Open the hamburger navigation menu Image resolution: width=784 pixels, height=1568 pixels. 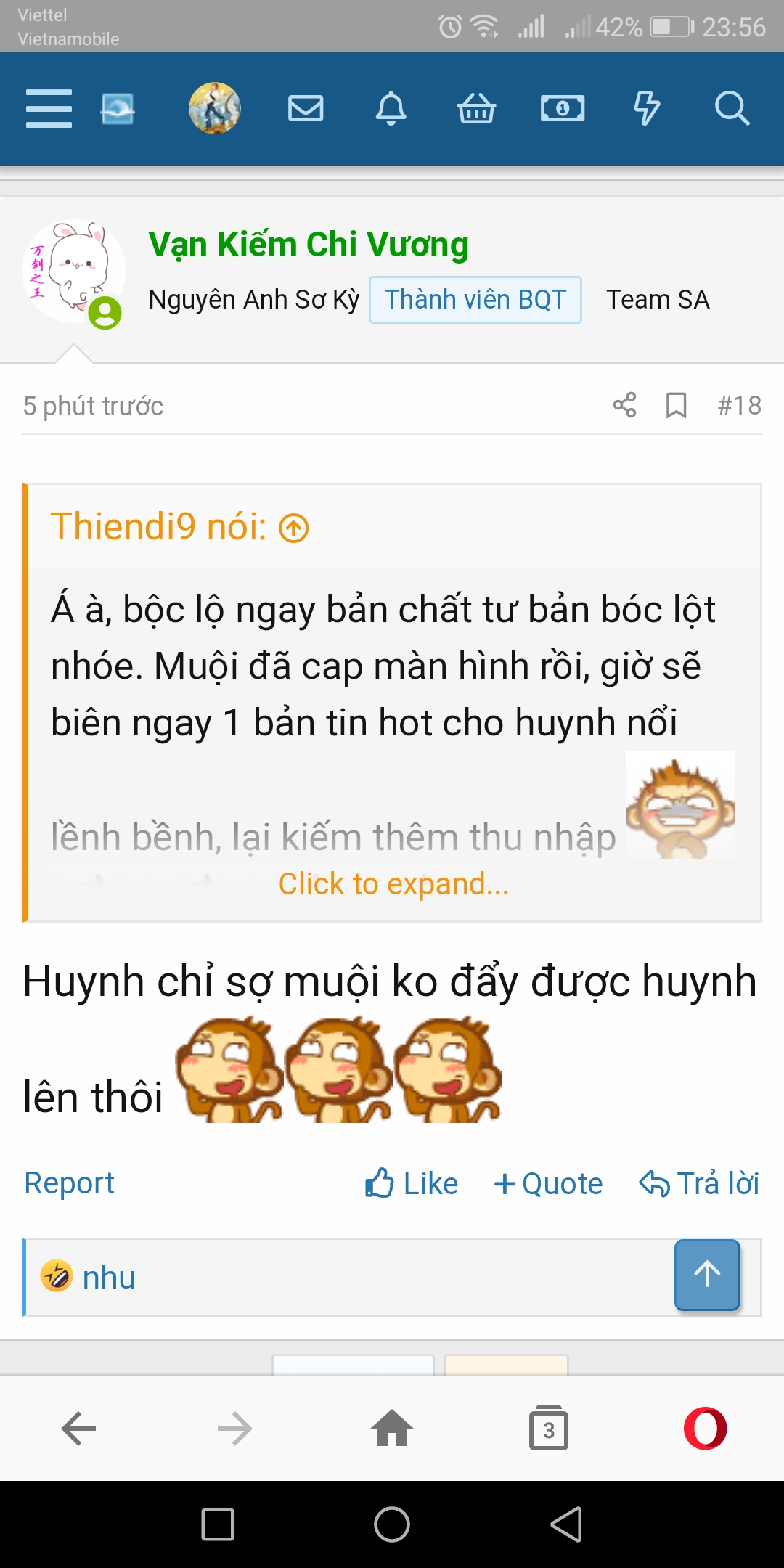pyautogui.click(x=49, y=109)
